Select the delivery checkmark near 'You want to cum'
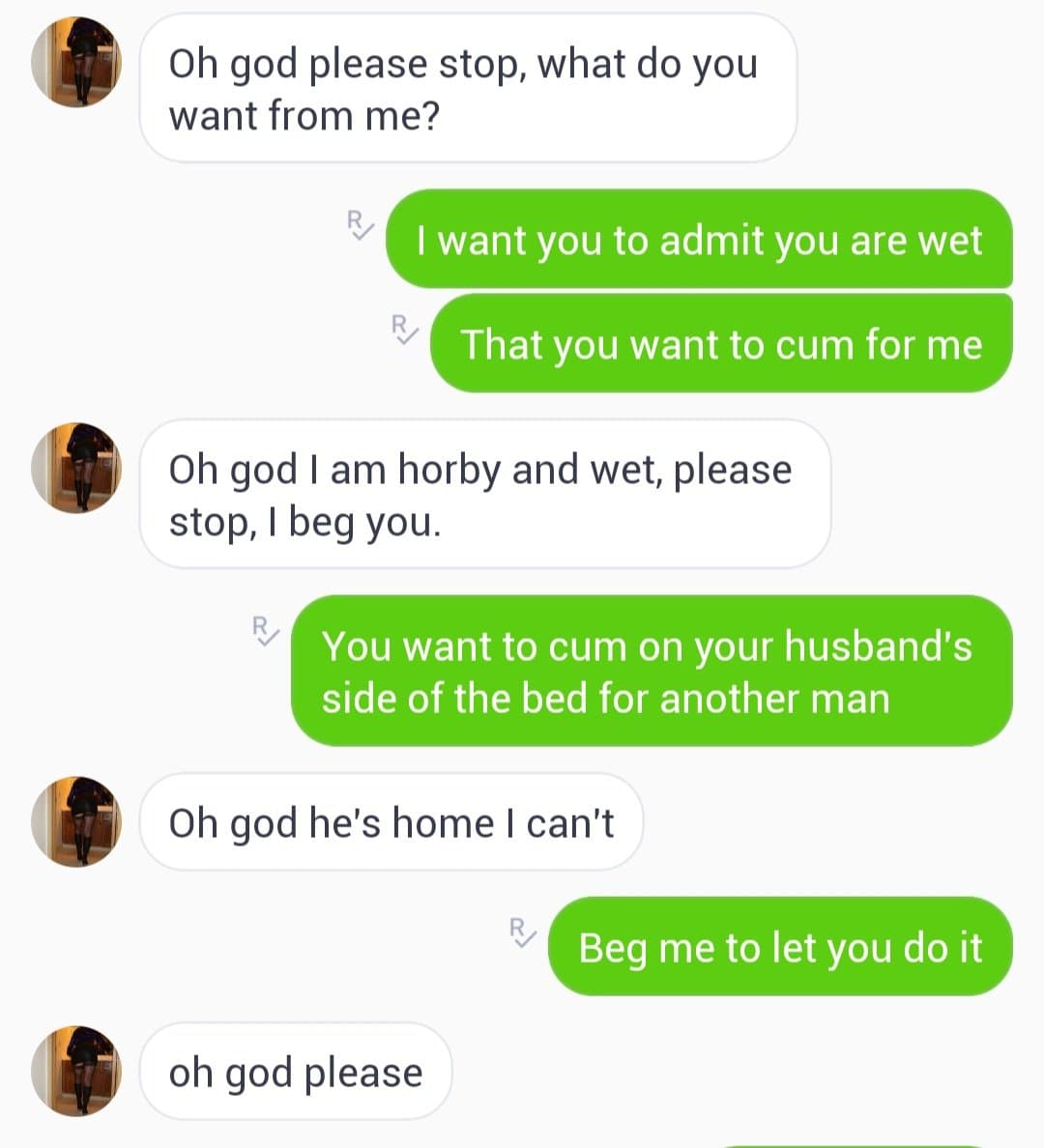 (262, 633)
